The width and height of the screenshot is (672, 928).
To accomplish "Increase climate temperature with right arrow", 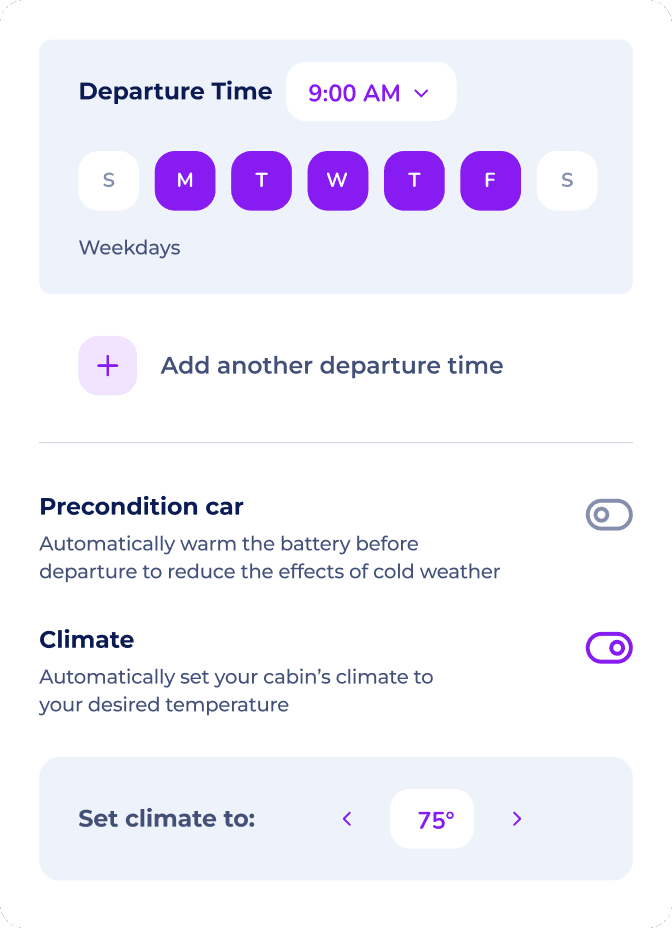I will 517,819.
